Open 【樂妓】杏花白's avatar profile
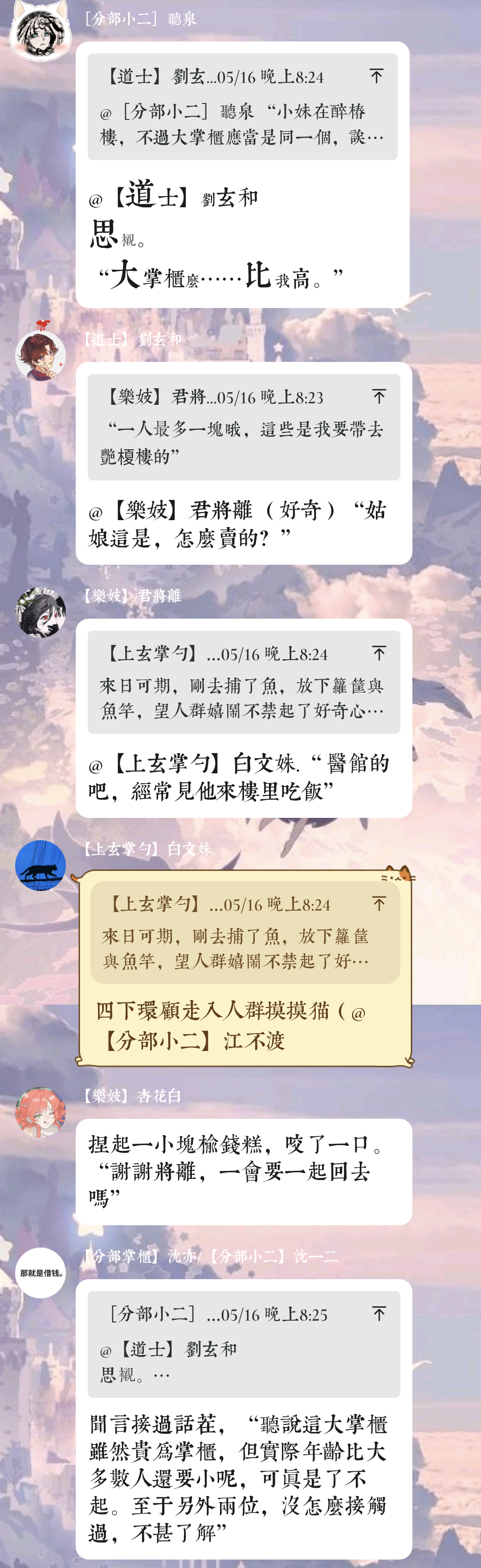Image resolution: width=481 pixels, height=1568 pixels. pyautogui.click(x=40, y=1112)
